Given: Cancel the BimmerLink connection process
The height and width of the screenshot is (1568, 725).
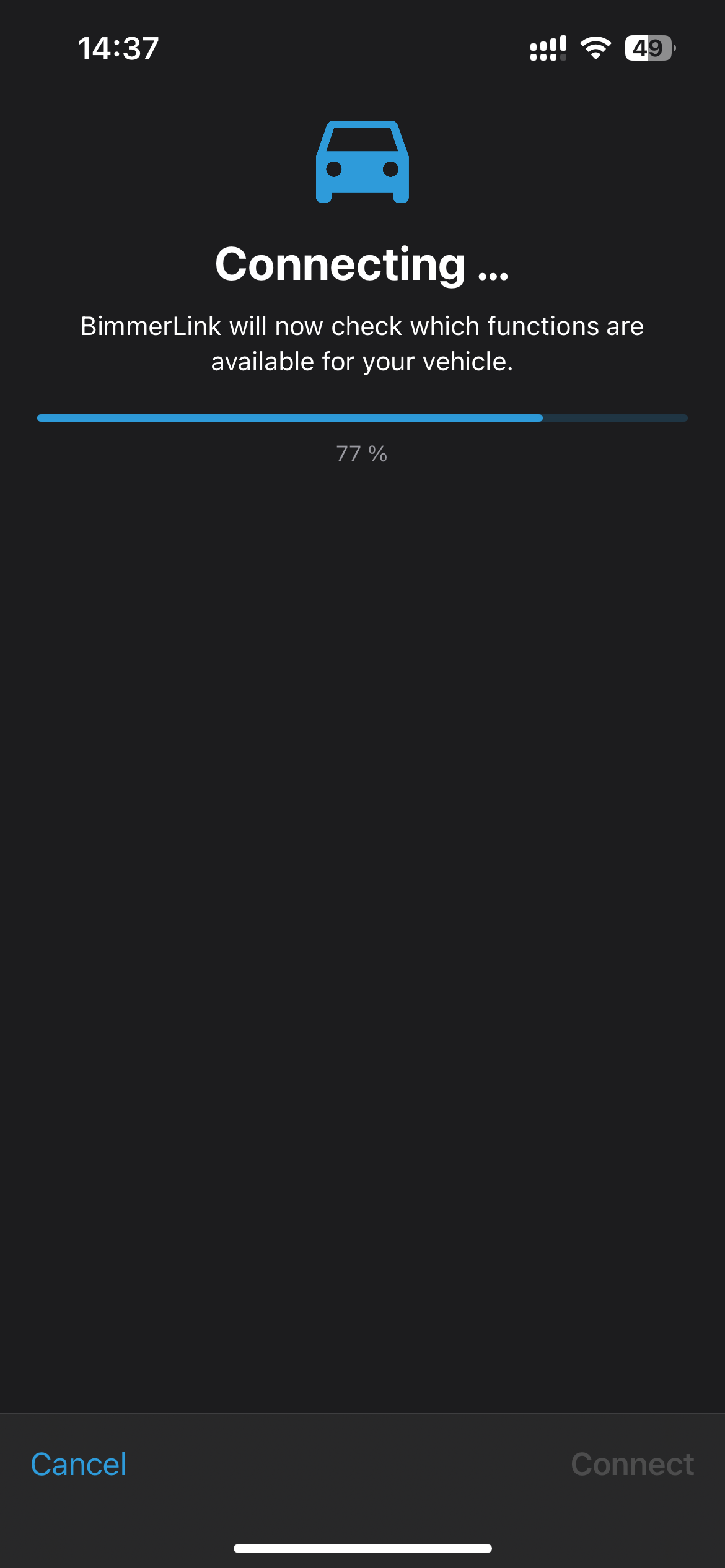Looking at the screenshot, I should [79, 1465].
